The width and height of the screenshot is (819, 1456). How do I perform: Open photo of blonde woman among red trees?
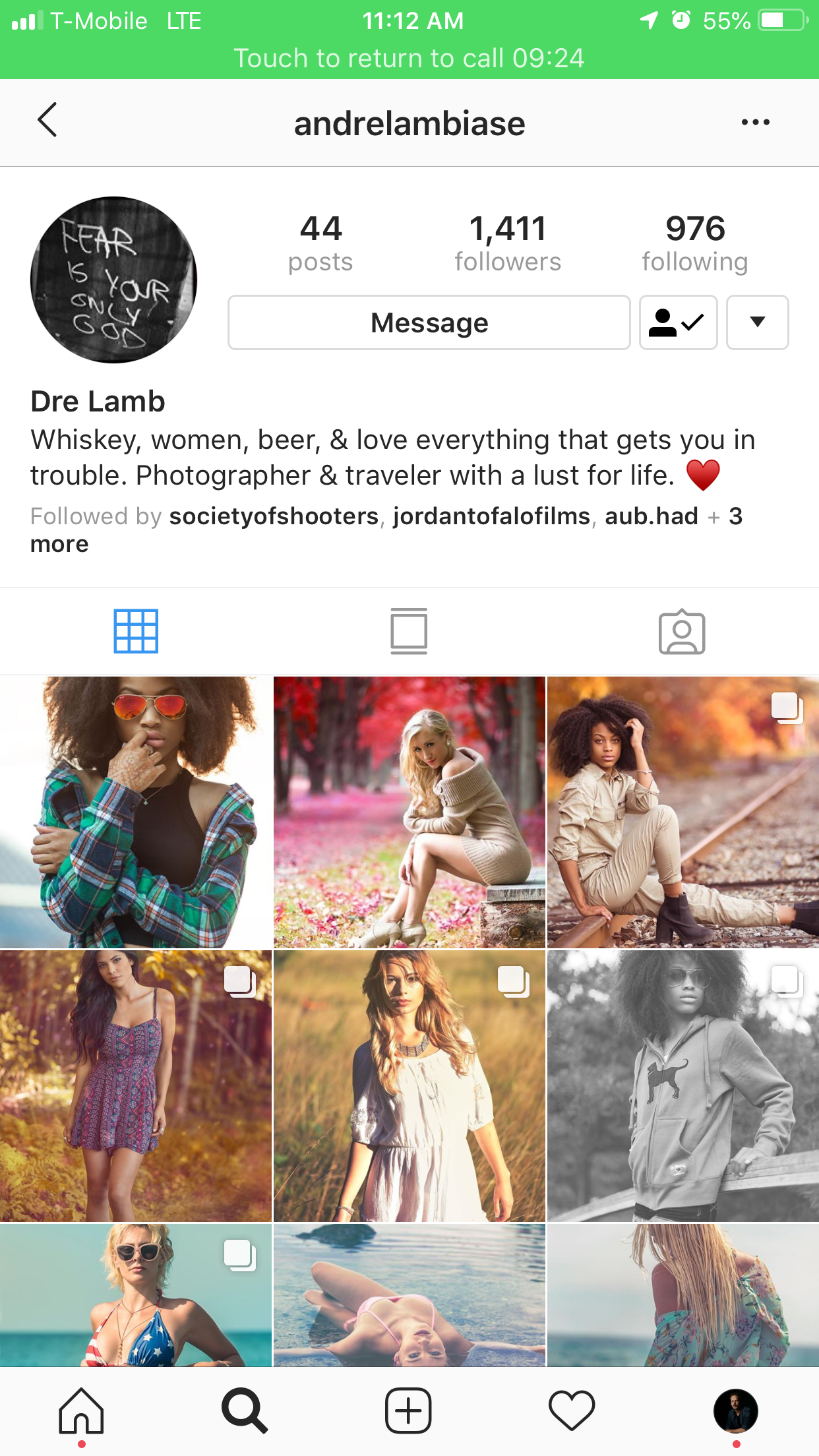[409, 812]
